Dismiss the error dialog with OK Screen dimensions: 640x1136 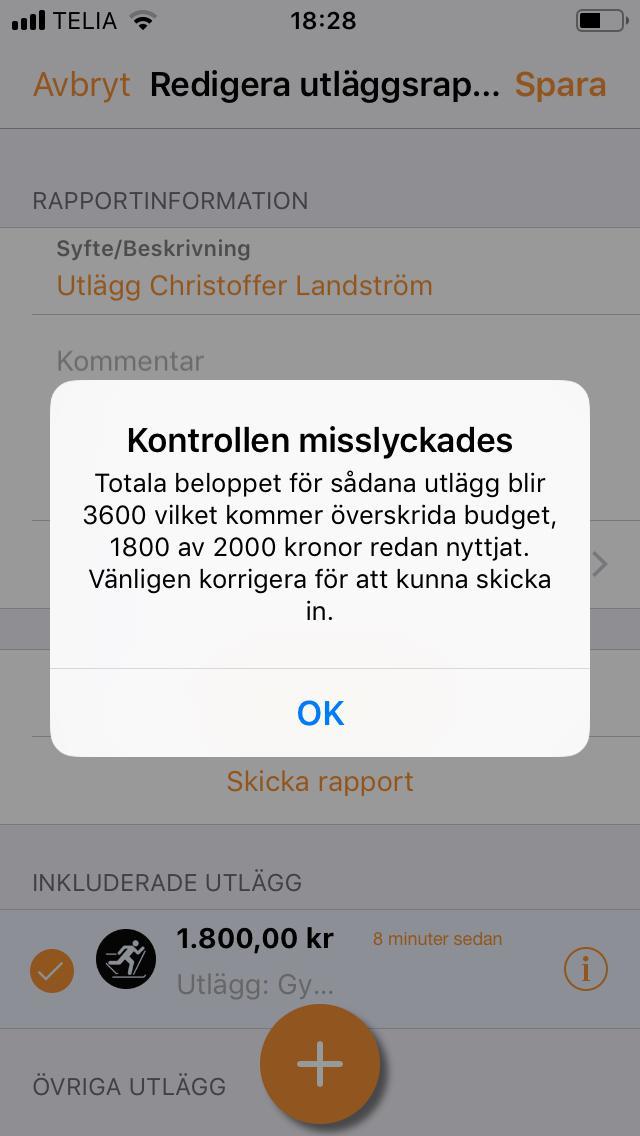(x=320, y=713)
